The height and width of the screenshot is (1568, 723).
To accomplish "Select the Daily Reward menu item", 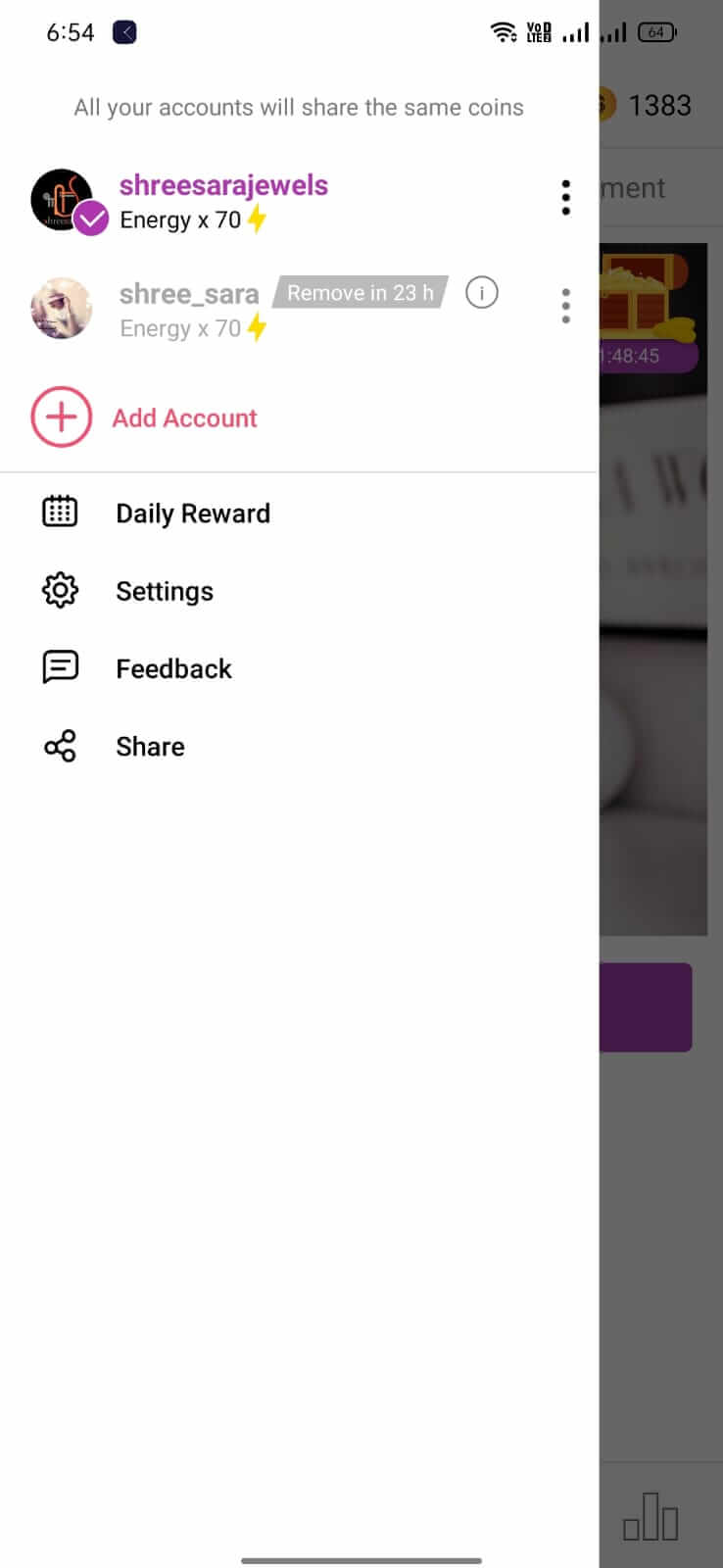I will coord(193,513).
